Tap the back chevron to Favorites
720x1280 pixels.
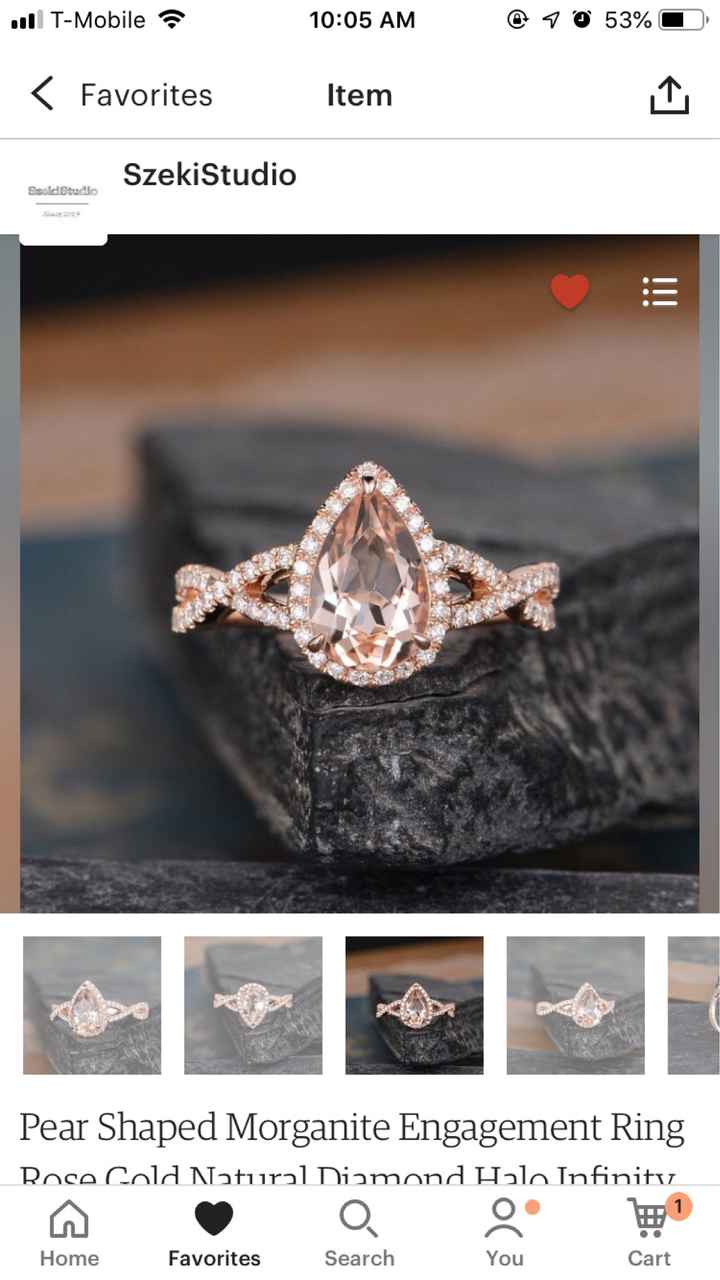41,94
